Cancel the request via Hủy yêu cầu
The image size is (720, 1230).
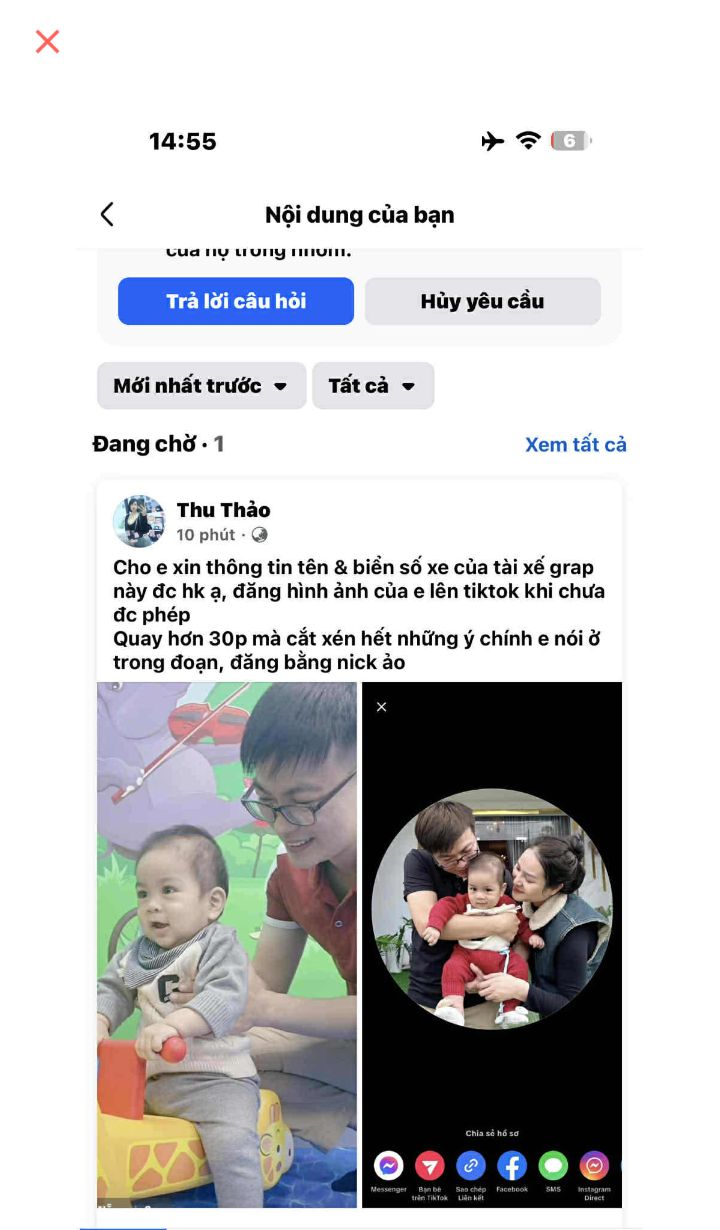click(482, 301)
